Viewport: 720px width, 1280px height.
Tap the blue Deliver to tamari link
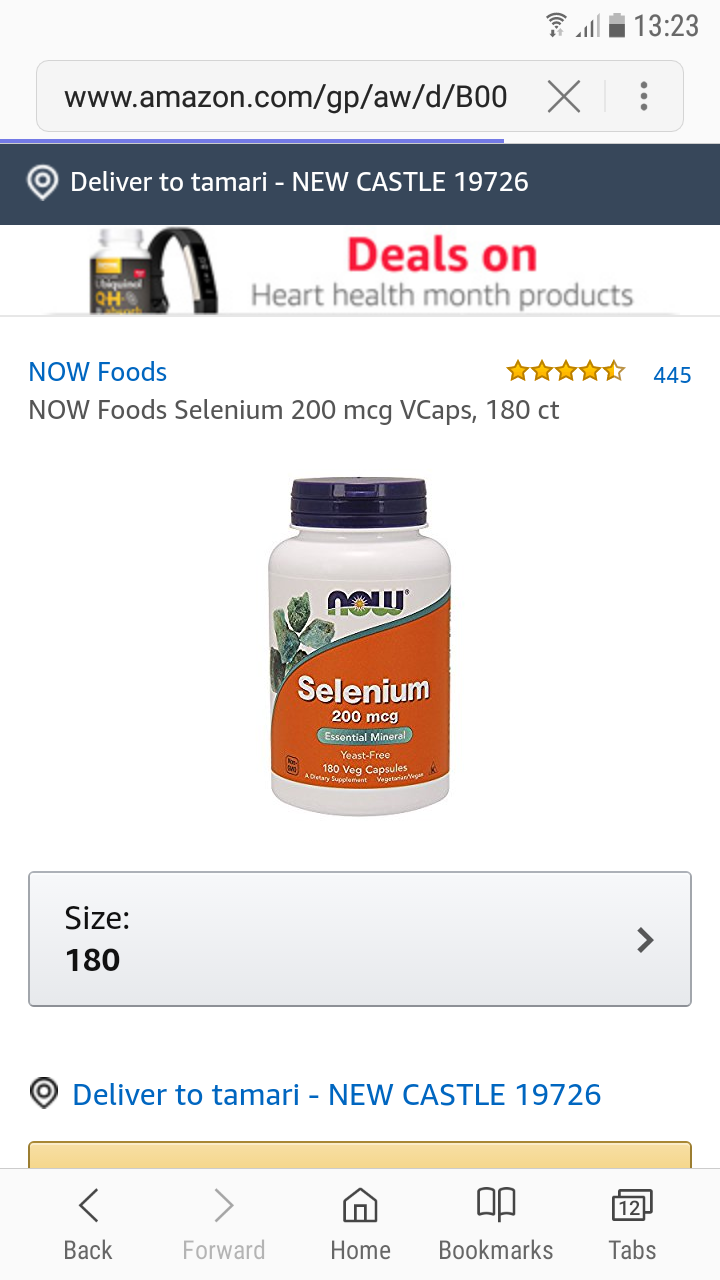coord(337,1094)
